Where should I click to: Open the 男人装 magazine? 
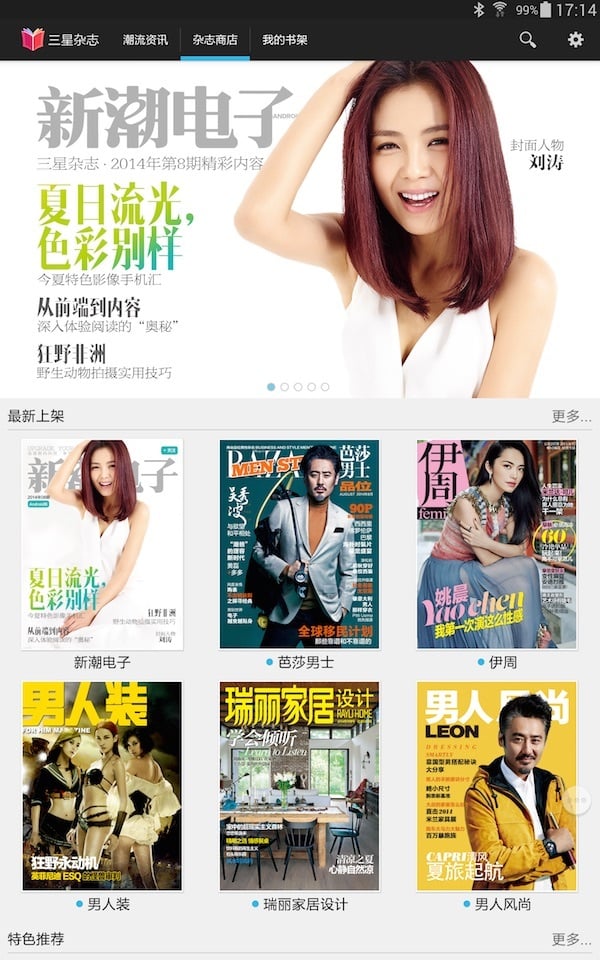click(102, 786)
